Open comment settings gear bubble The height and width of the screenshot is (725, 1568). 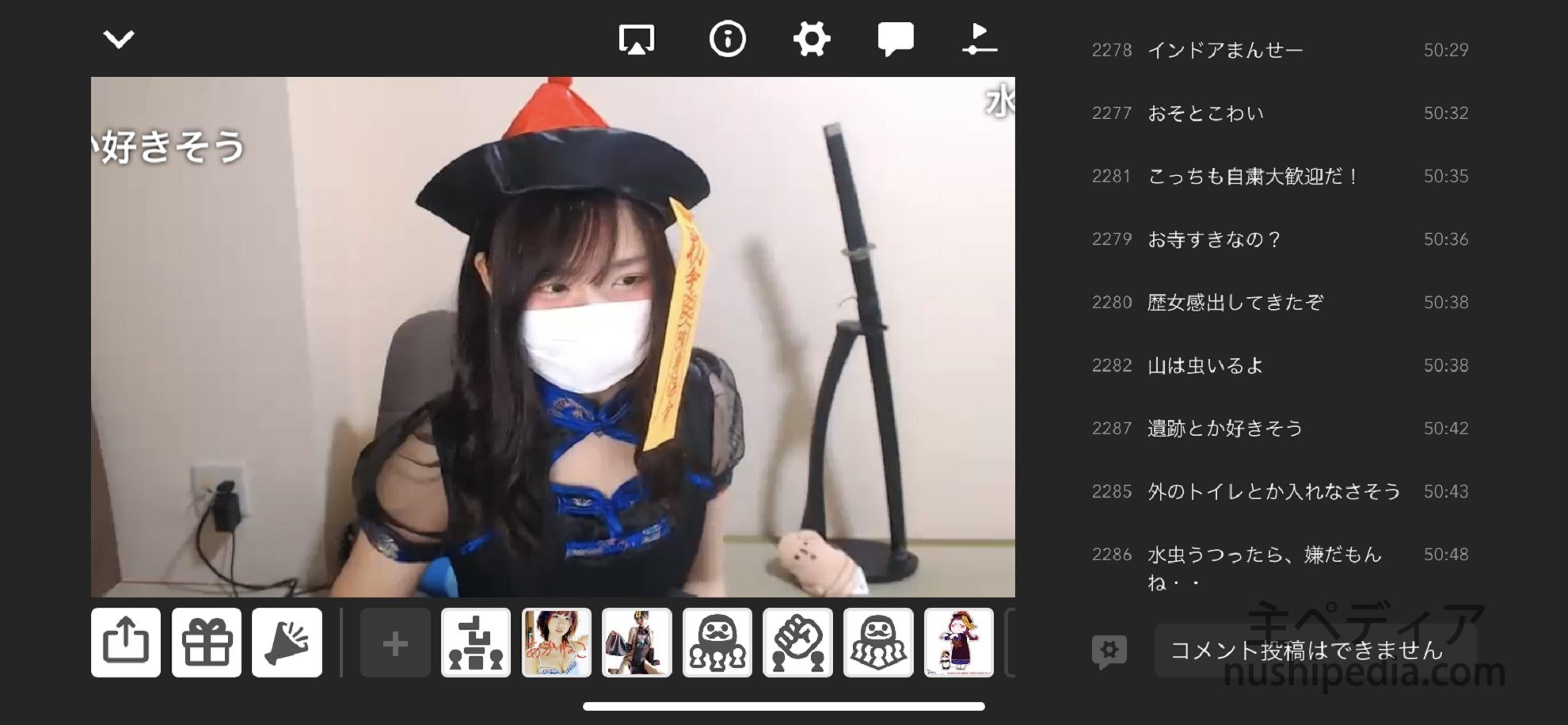point(1109,651)
